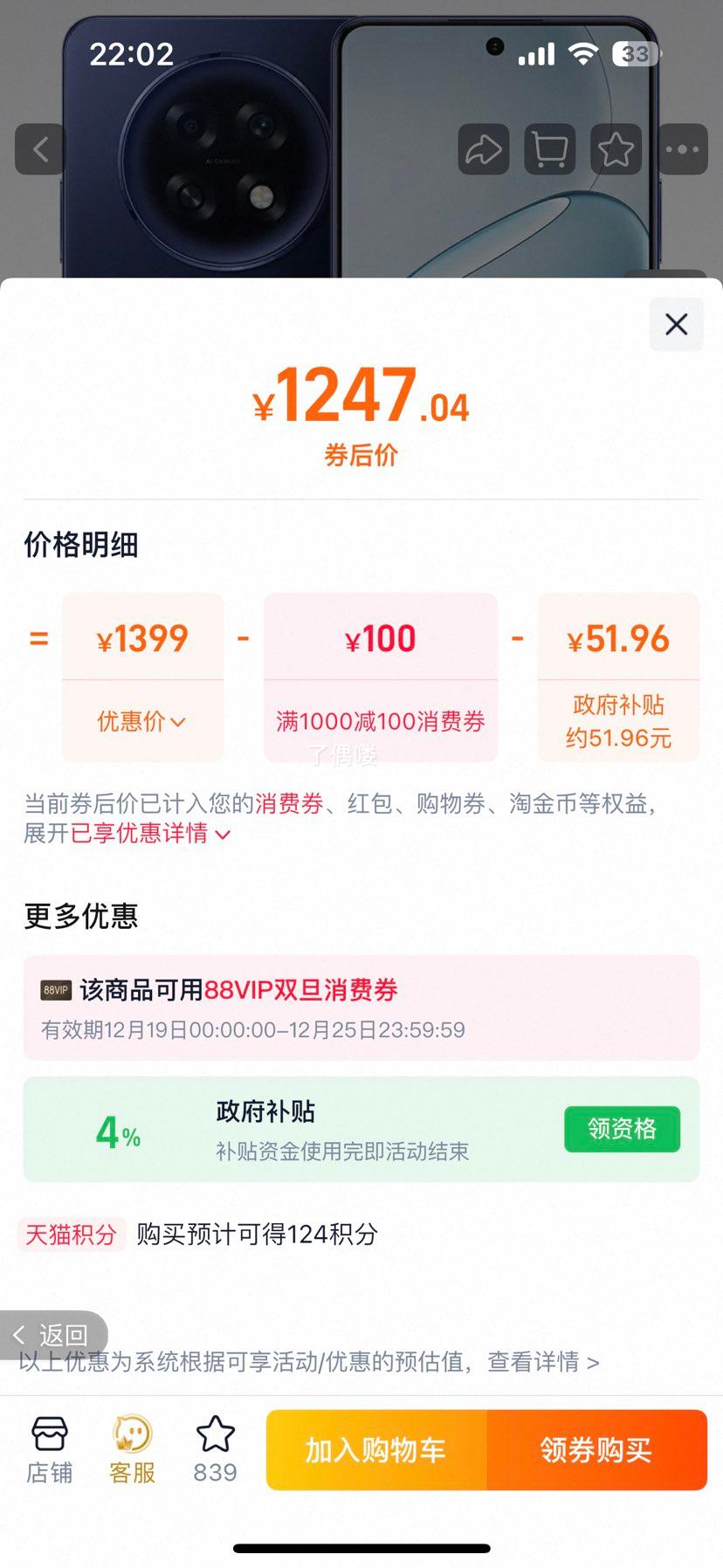
Task: Tap the back arrow at top left
Action: click(39, 149)
